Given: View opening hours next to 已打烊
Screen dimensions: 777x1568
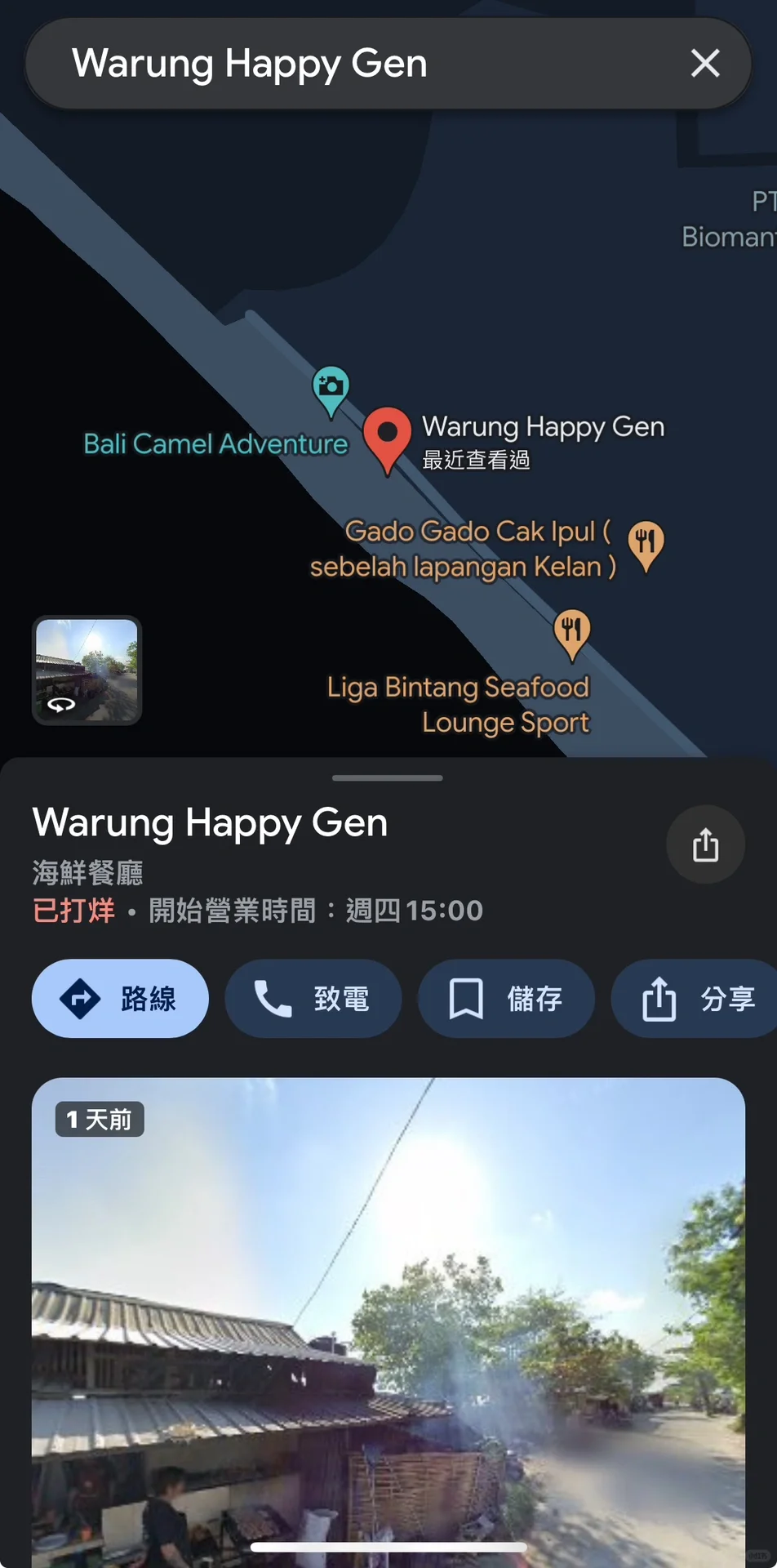Looking at the screenshot, I should [315, 910].
